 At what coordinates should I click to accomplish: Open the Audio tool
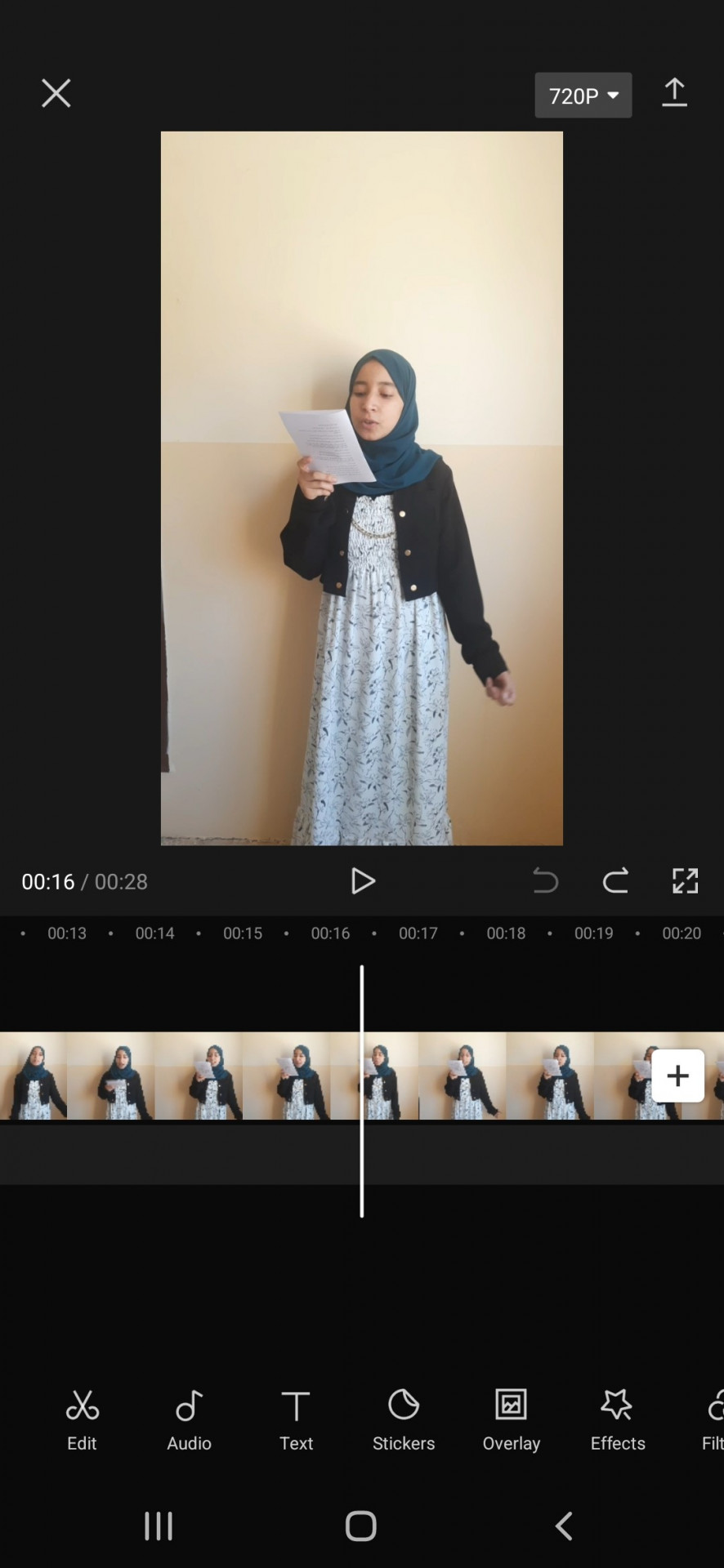point(189,1420)
